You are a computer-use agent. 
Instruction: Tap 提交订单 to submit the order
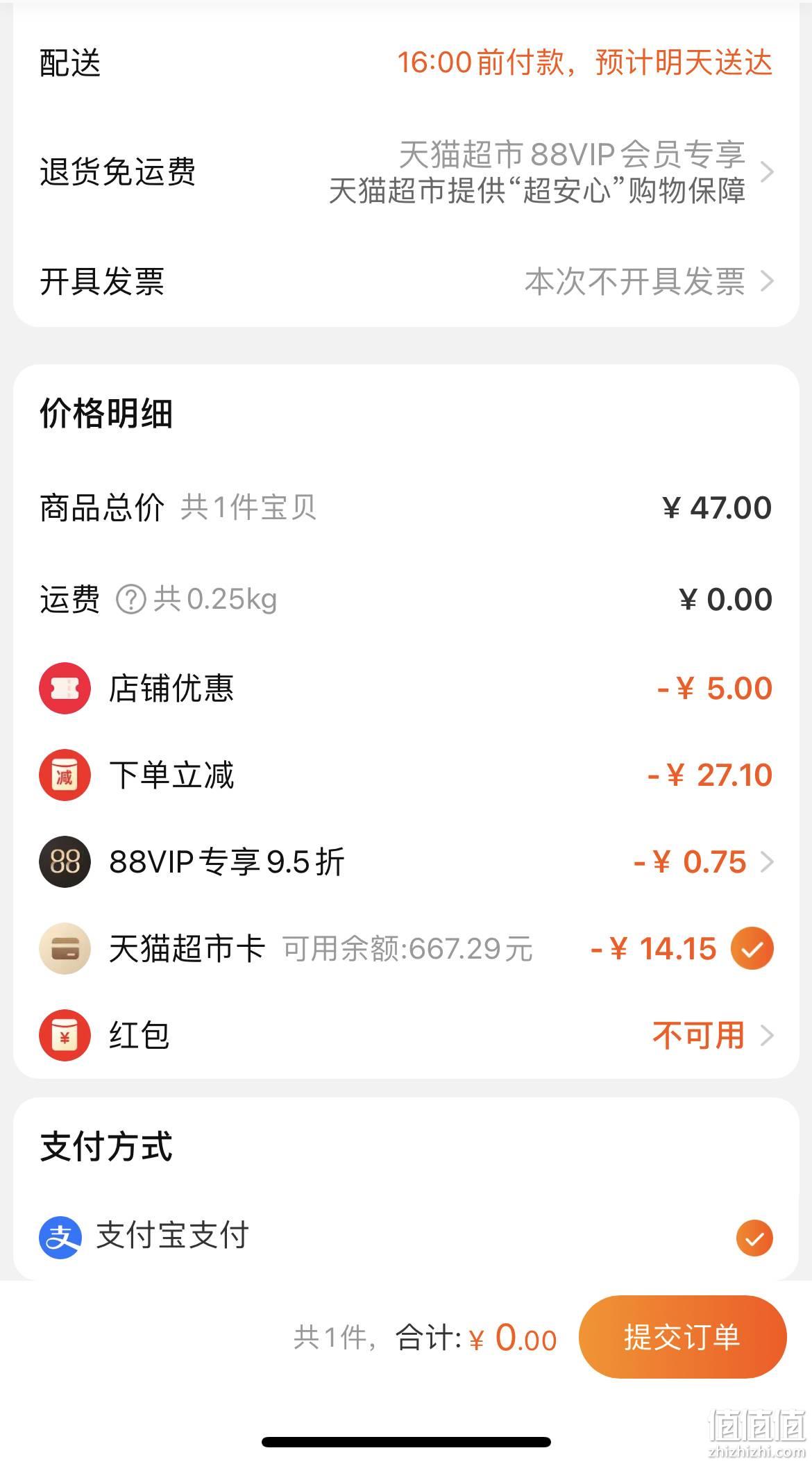coord(682,1337)
